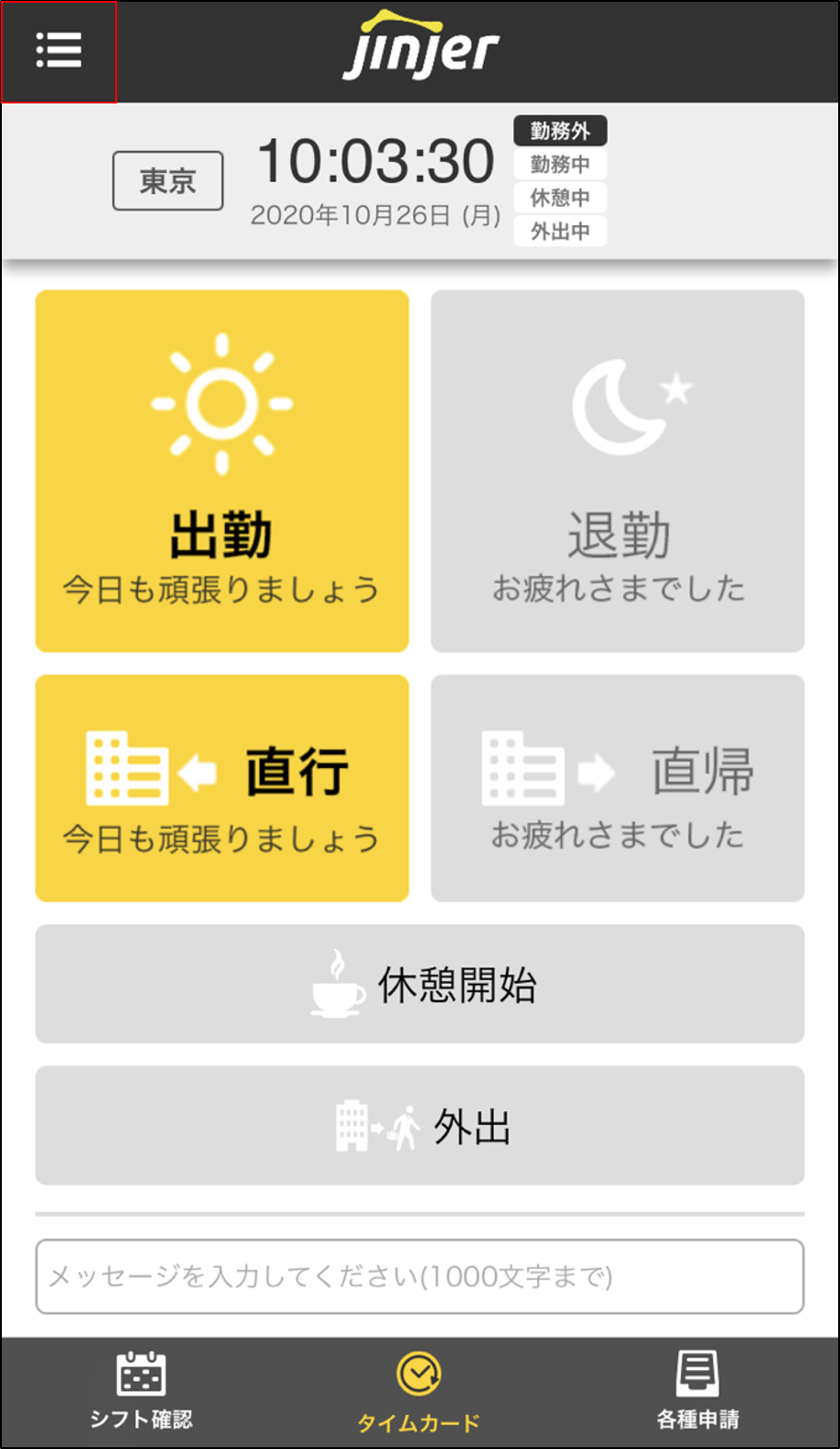Tap the document icon for 各種申請

[x=696, y=1371]
